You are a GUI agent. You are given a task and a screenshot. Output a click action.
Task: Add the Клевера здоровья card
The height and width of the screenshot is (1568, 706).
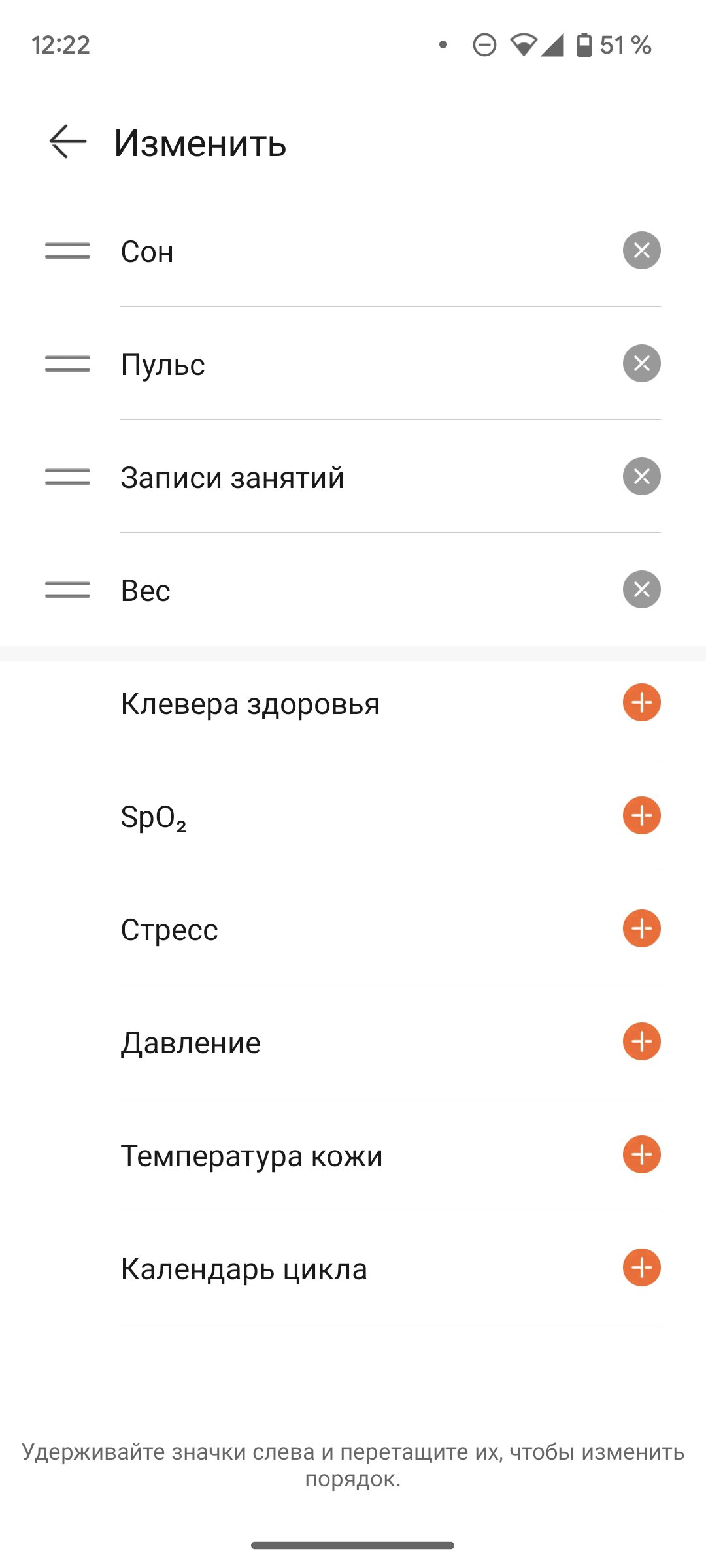pos(641,702)
